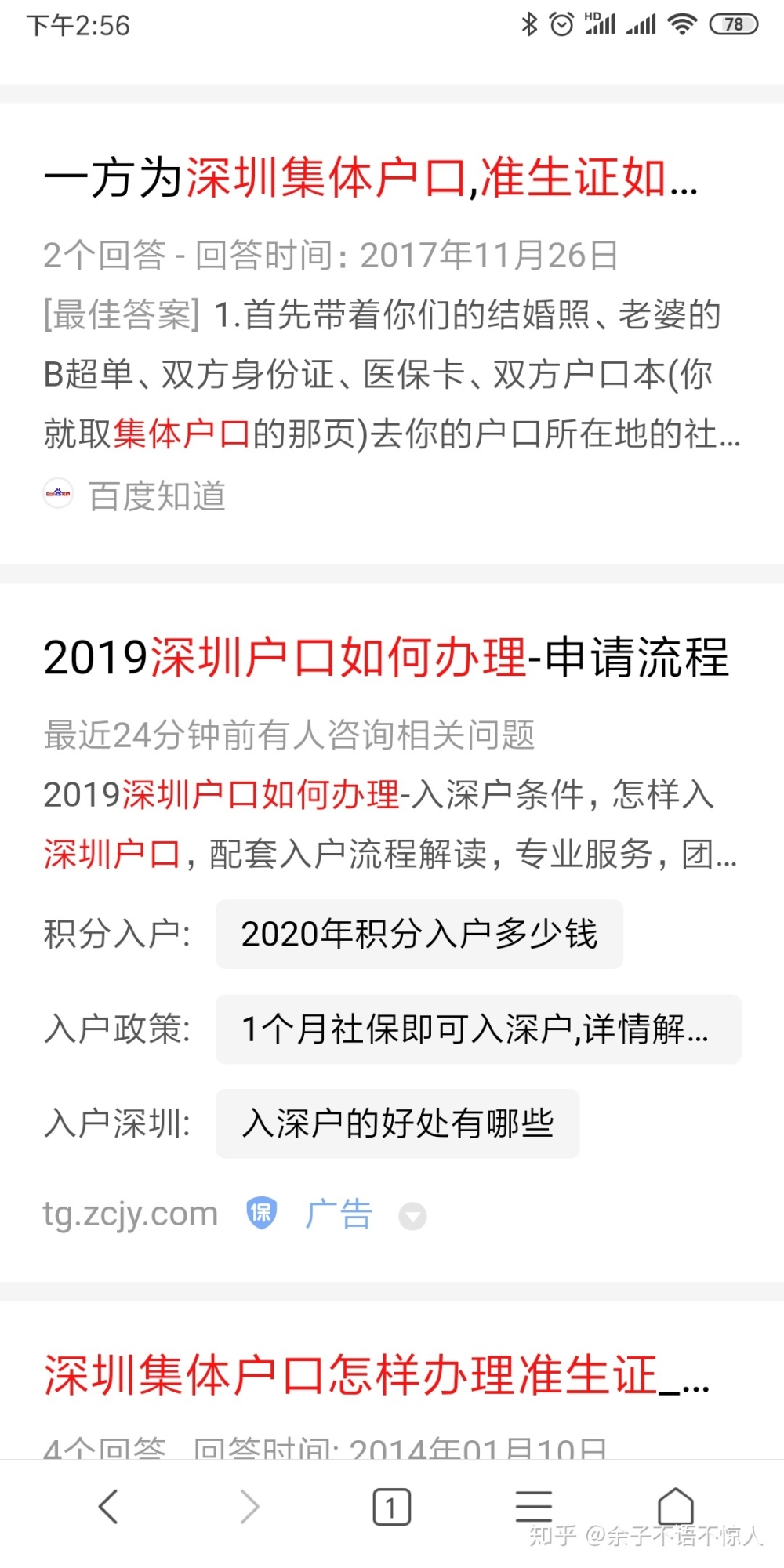Image resolution: width=784 pixels, height=1568 pixels.
Task: Open result 深圳集体户口怎样办理准生证
Action: 376,1375
